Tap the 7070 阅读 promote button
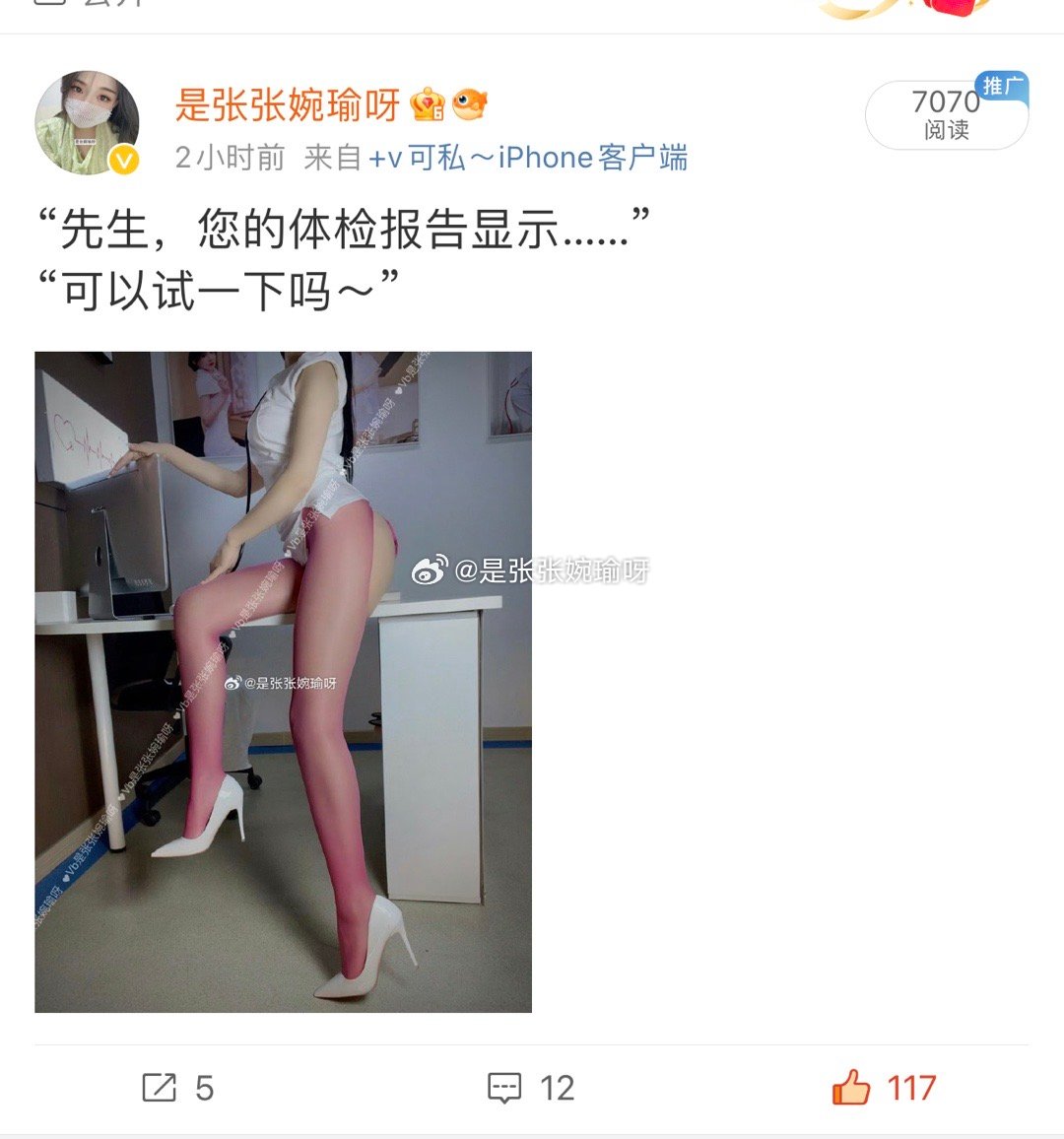Screen dimensions: 1064x1139 point(946,115)
